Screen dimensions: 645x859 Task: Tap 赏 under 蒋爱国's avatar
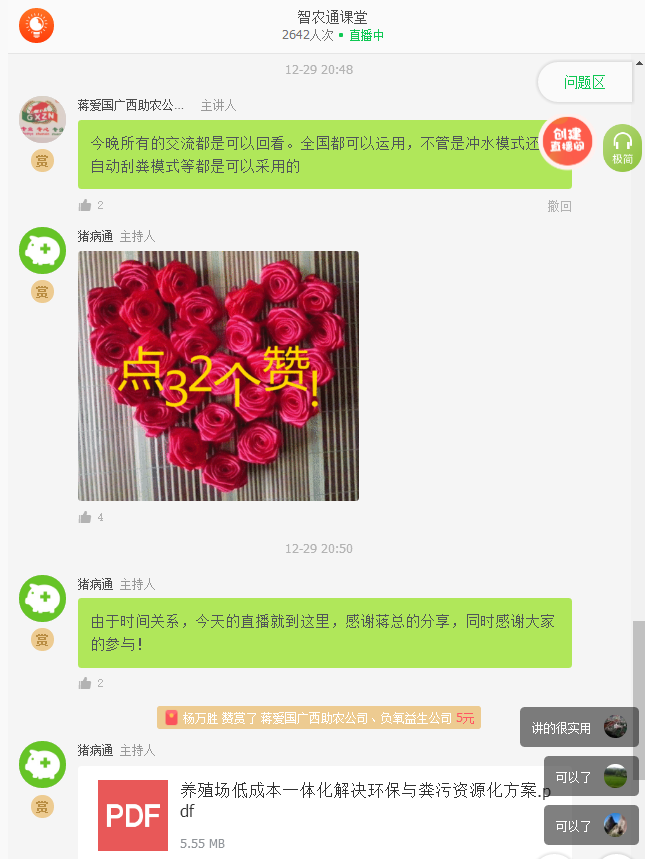[x=42, y=161]
